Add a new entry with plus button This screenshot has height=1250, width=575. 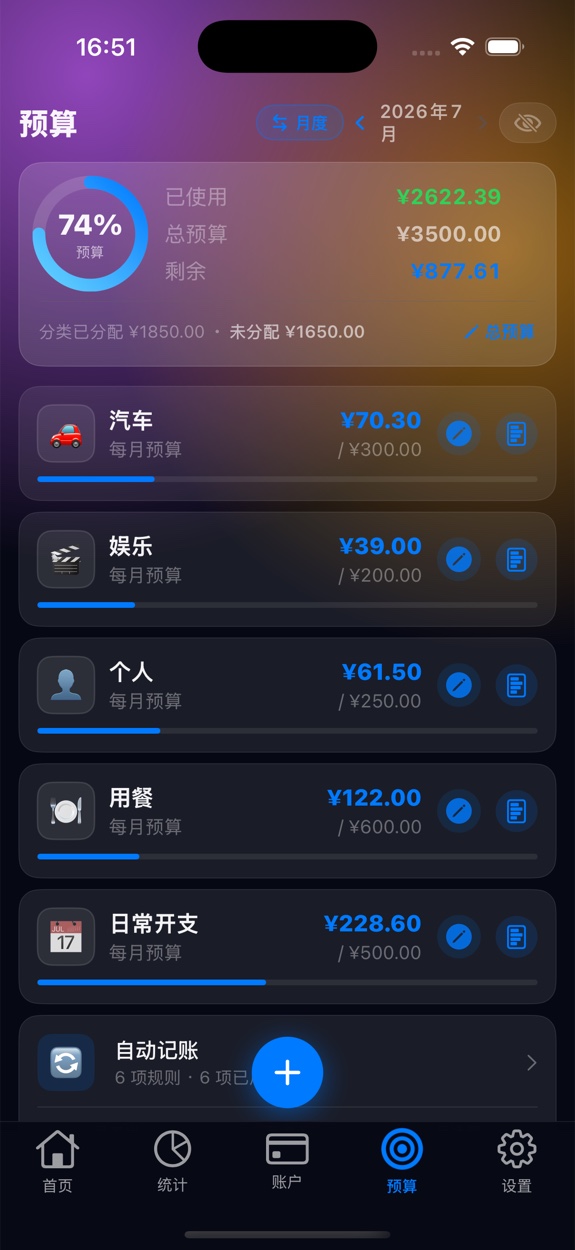(287, 1073)
